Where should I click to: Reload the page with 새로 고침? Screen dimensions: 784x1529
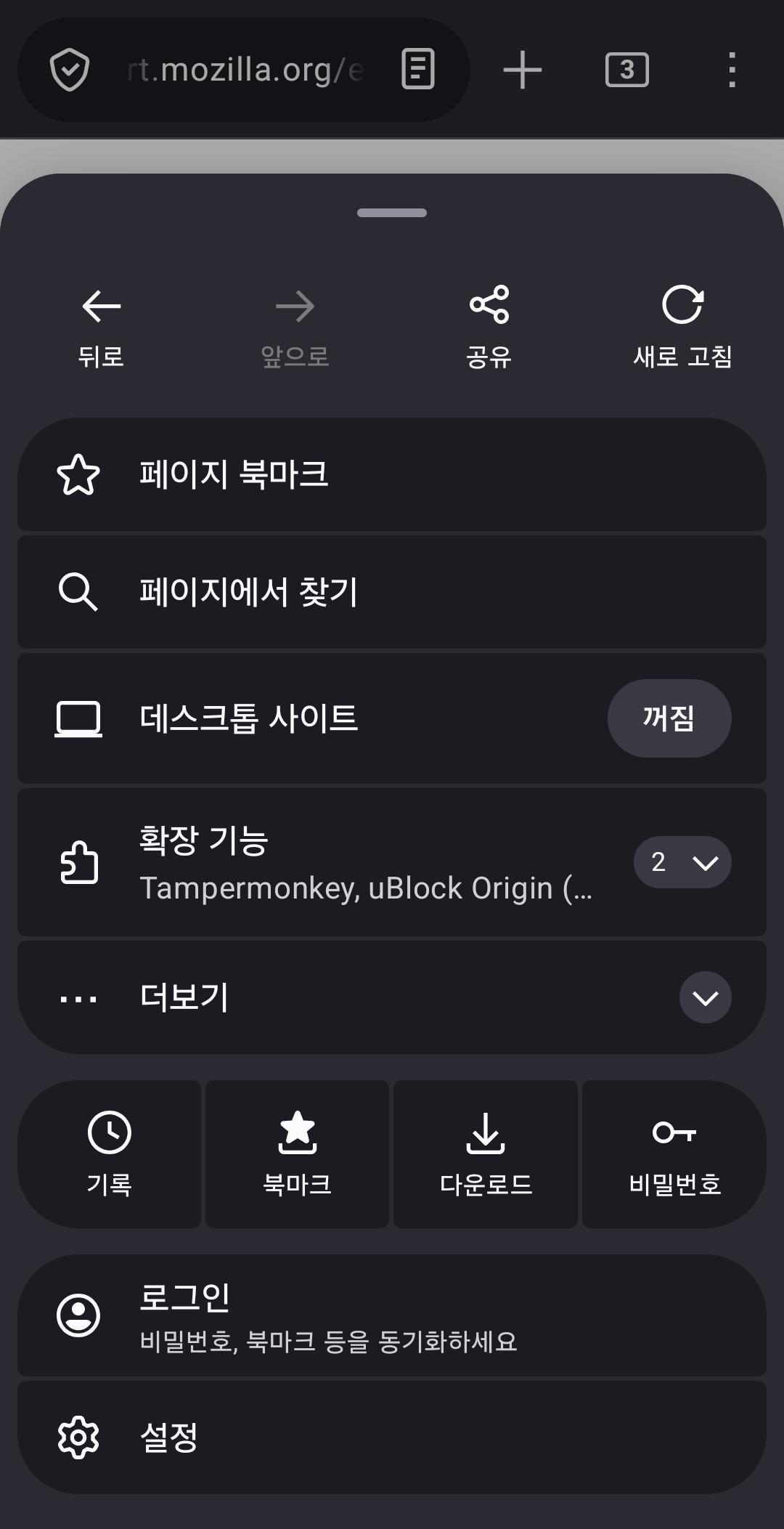682,326
